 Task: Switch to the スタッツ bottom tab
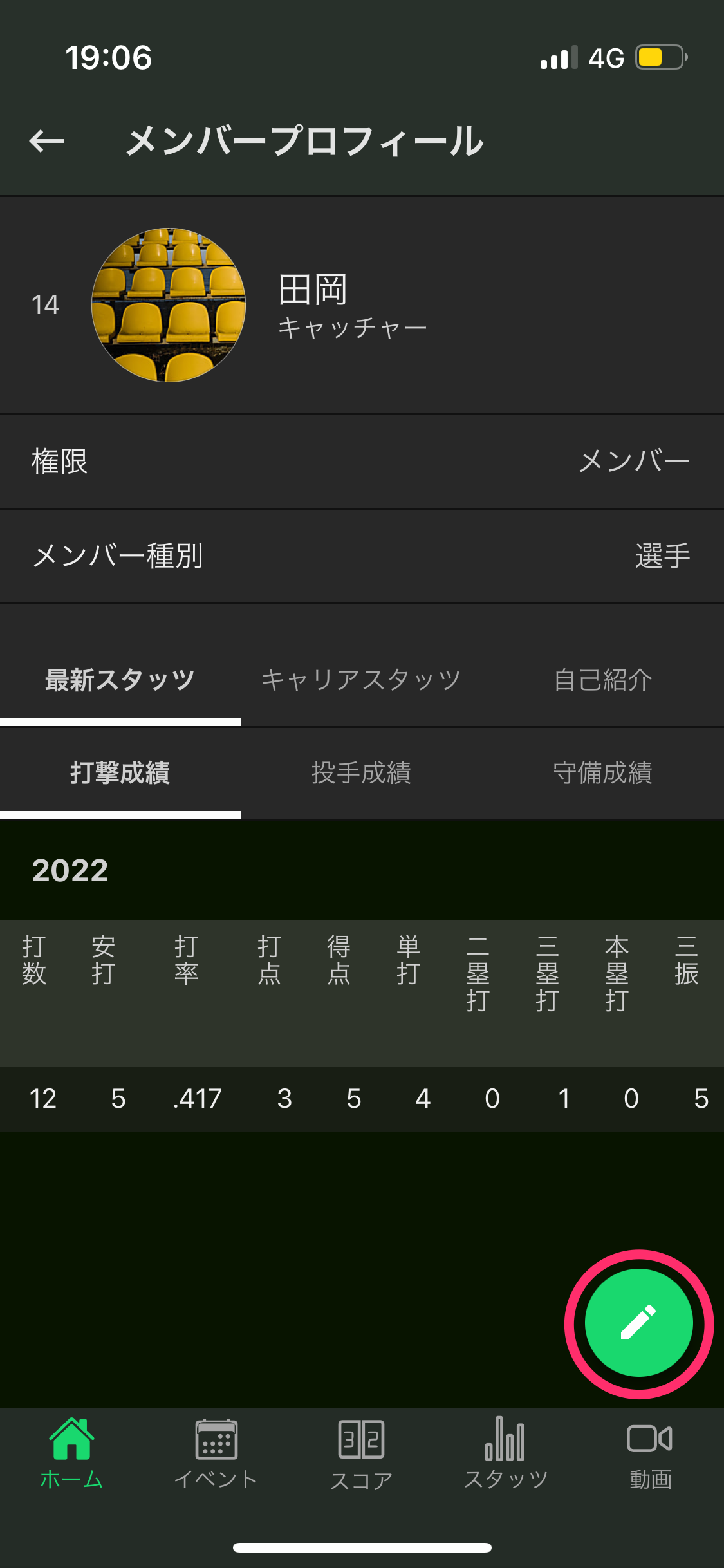[506, 1454]
